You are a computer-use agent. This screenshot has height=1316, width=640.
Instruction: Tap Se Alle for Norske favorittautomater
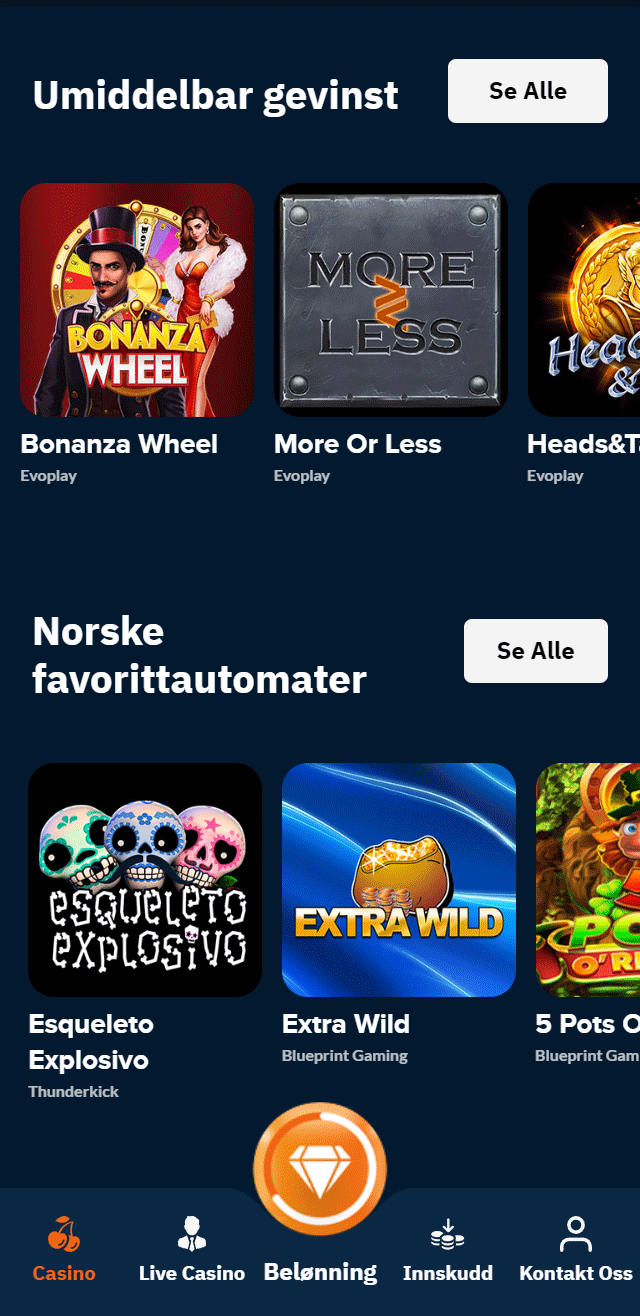click(x=535, y=651)
